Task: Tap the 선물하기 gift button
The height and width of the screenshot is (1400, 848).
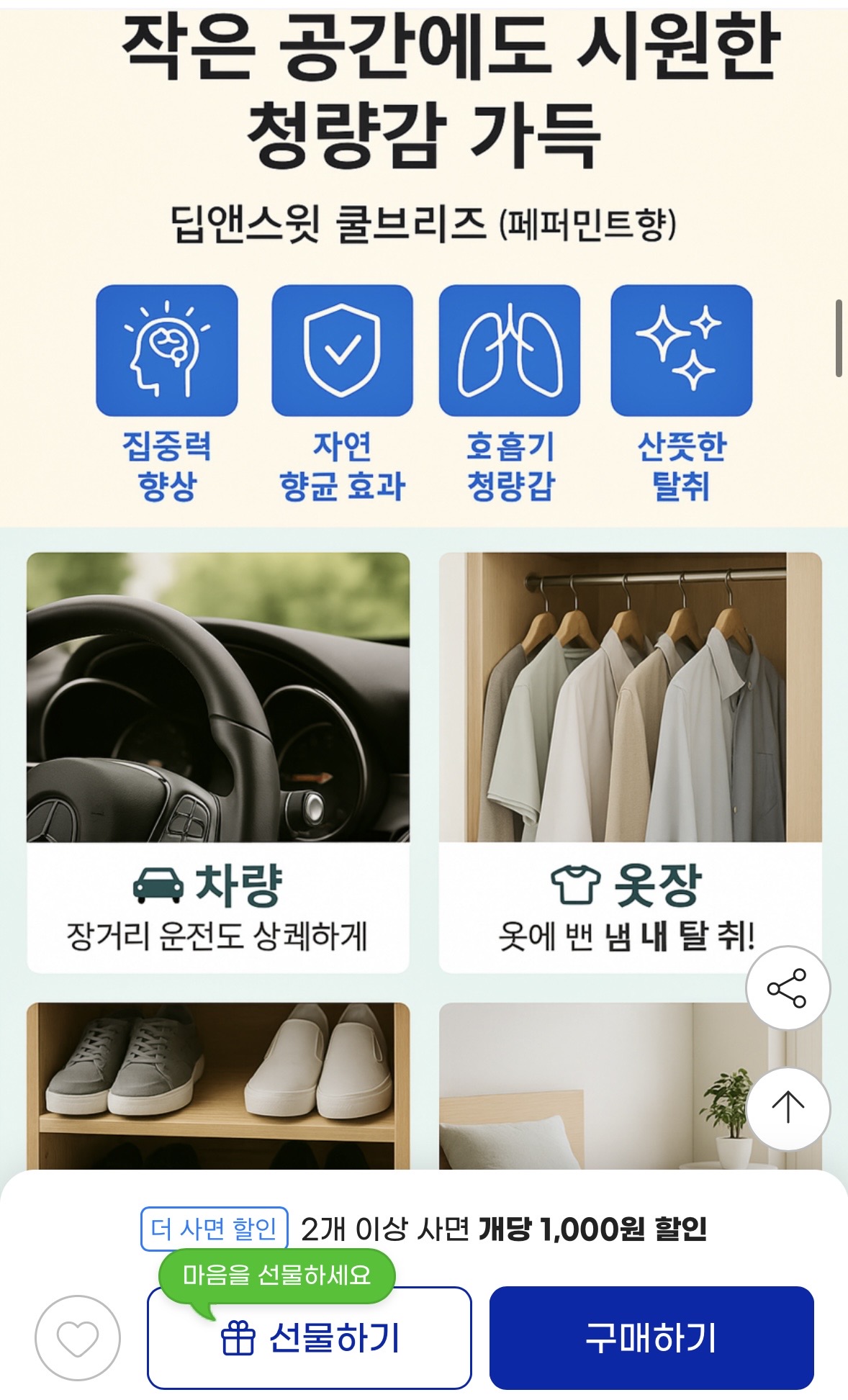Action: (x=310, y=1338)
